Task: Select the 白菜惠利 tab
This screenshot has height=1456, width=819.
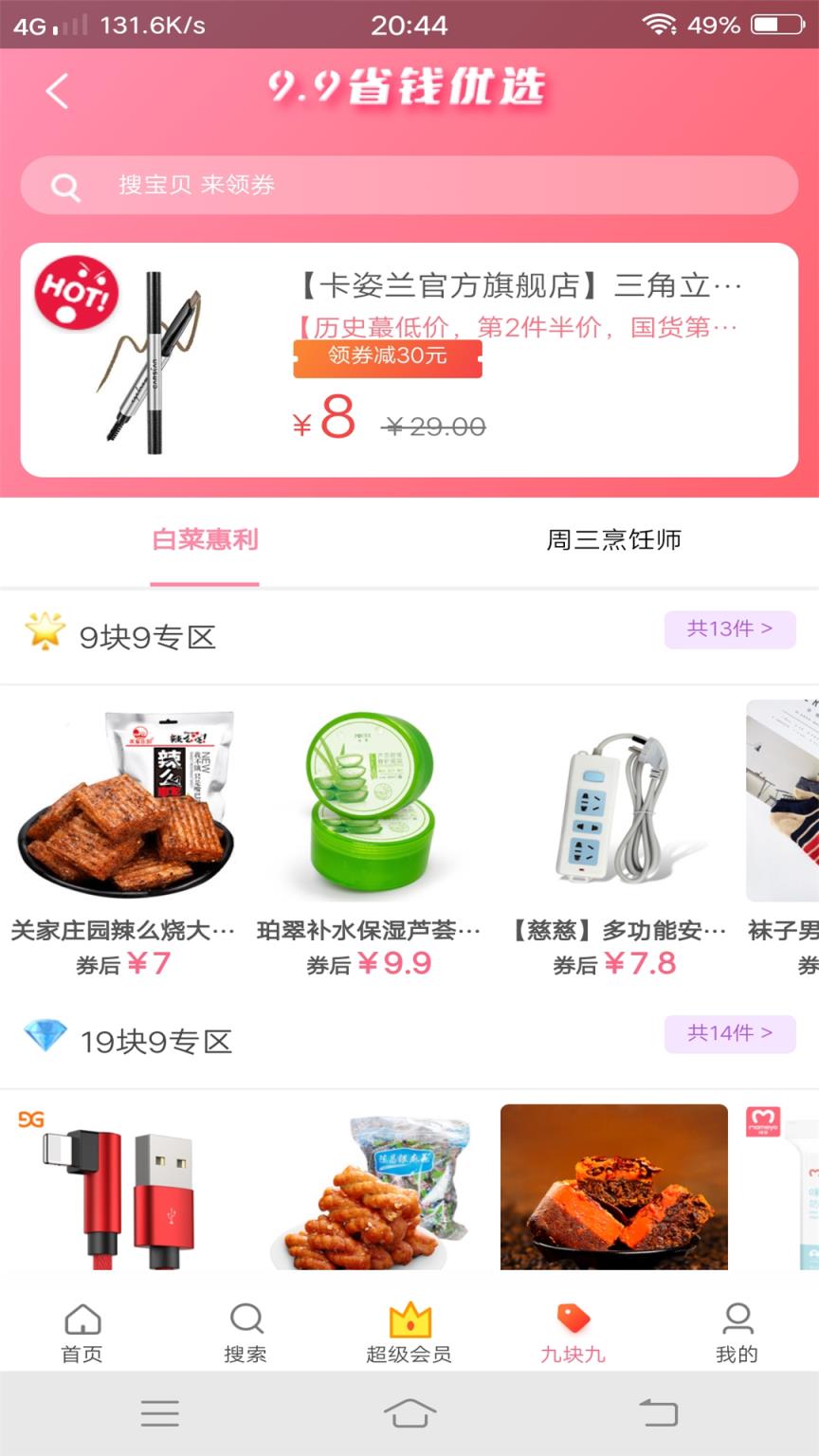Action: click(x=205, y=540)
